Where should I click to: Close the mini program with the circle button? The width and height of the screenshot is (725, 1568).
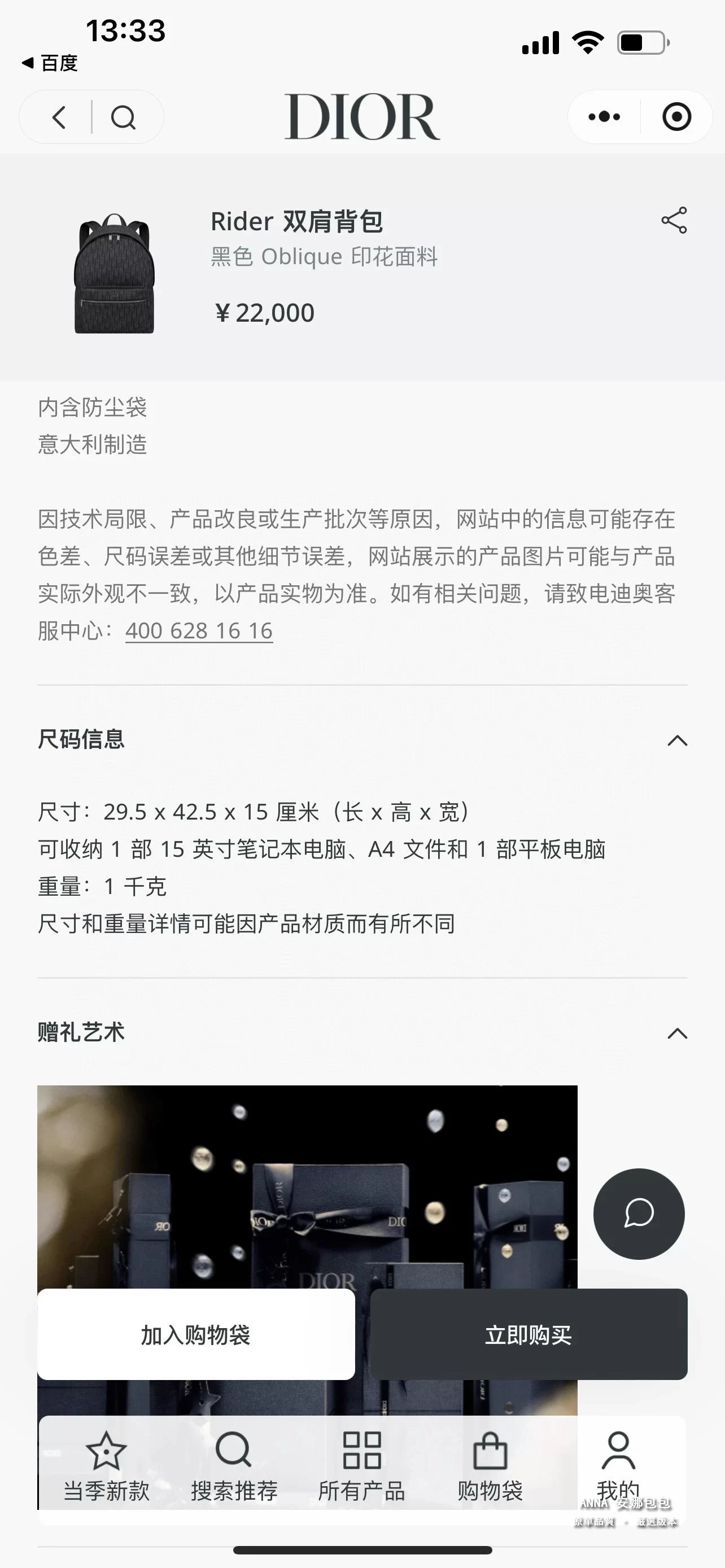[x=676, y=117]
